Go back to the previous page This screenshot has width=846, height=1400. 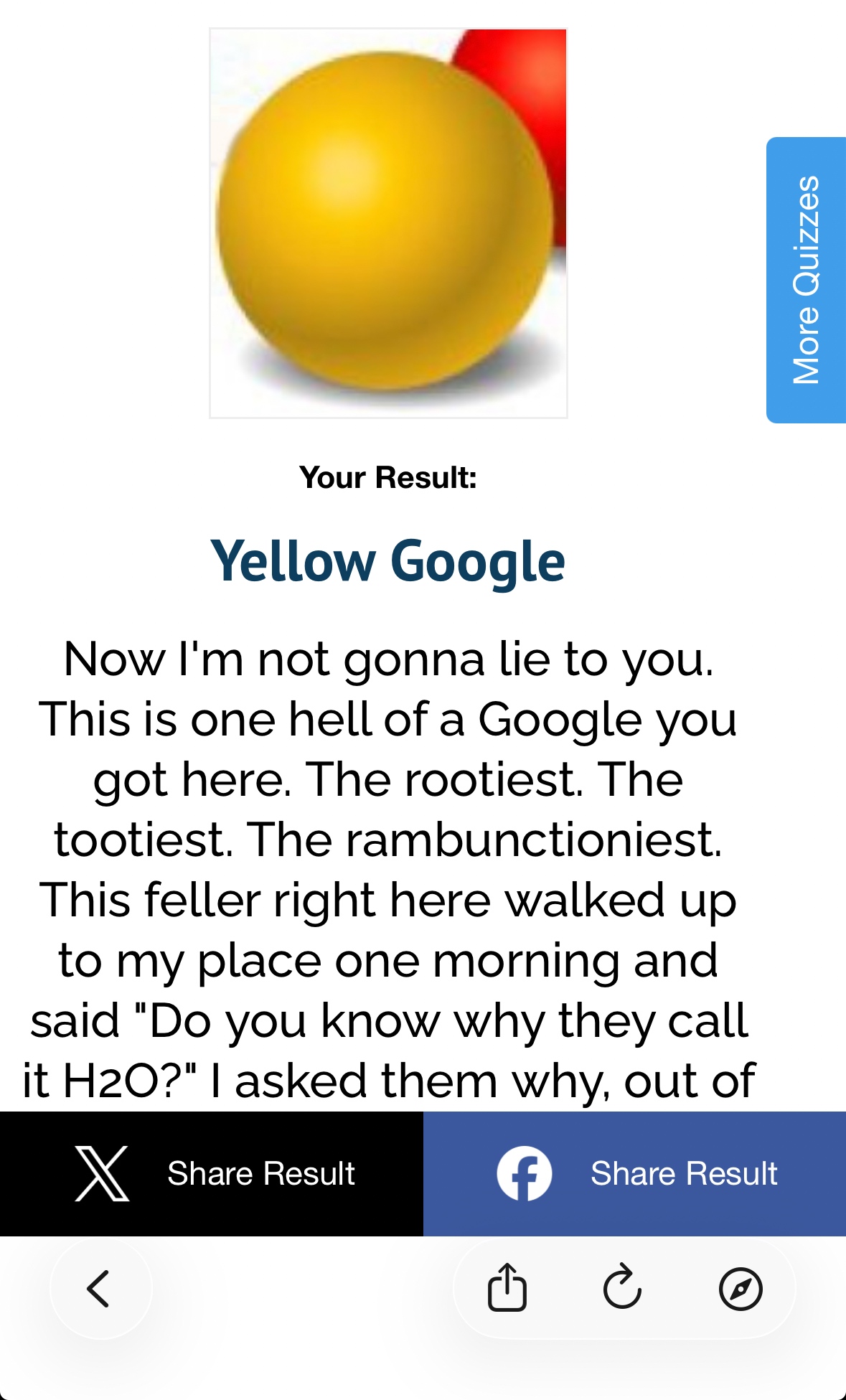100,1289
